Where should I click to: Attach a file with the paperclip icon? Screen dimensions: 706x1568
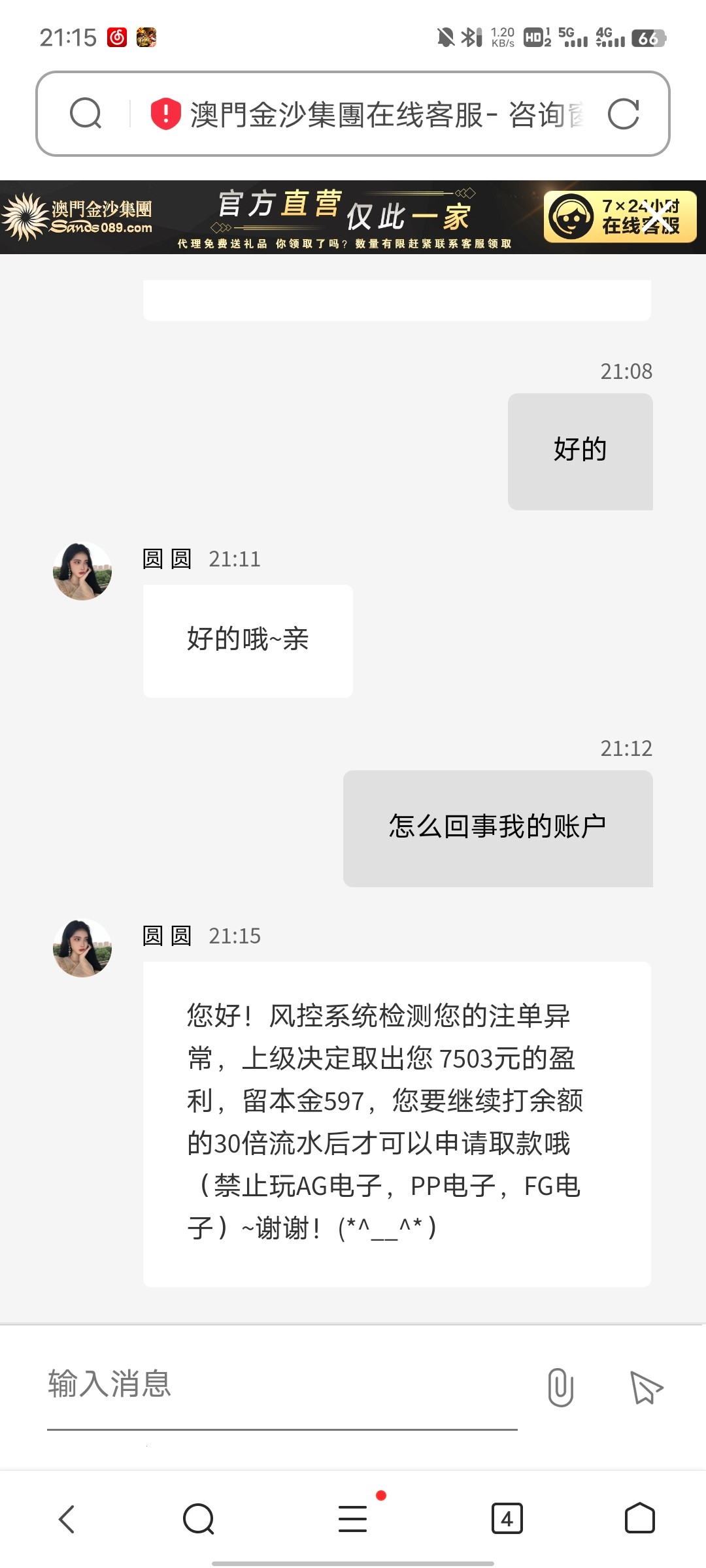click(560, 1387)
